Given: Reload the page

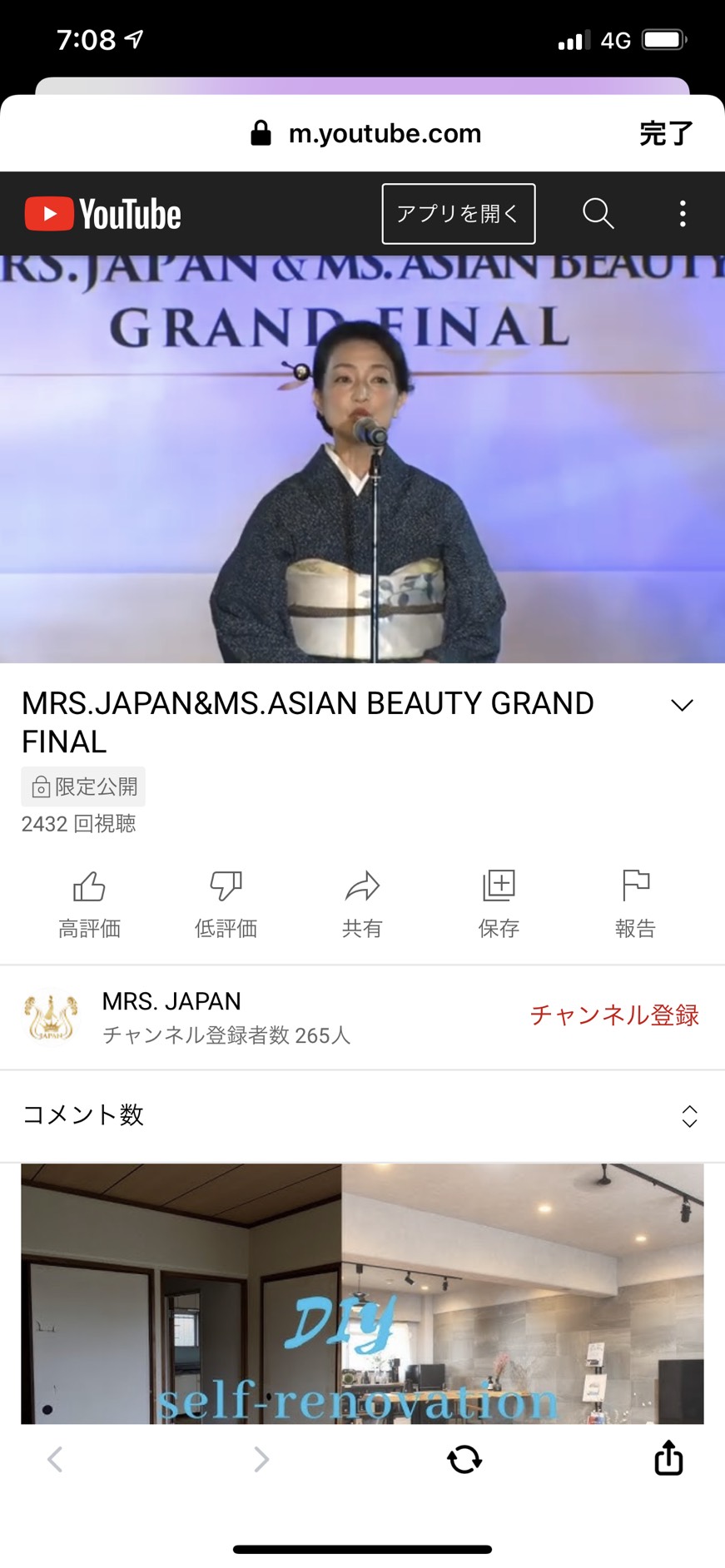Looking at the screenshot, I should coord(464,1459).
